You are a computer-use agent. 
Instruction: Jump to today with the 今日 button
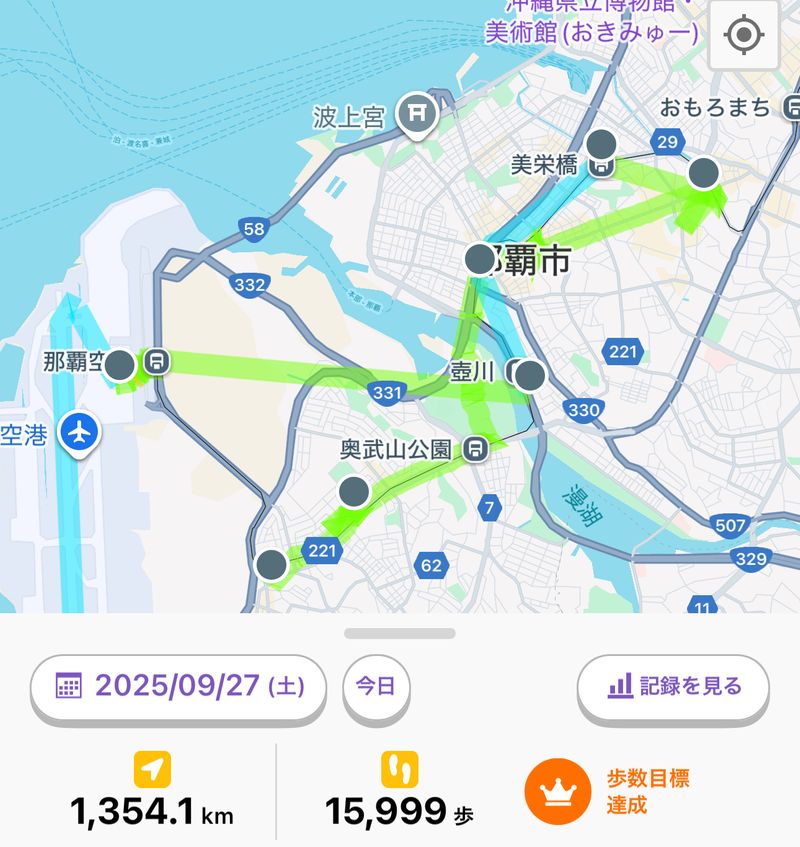(x=376, y=686)
